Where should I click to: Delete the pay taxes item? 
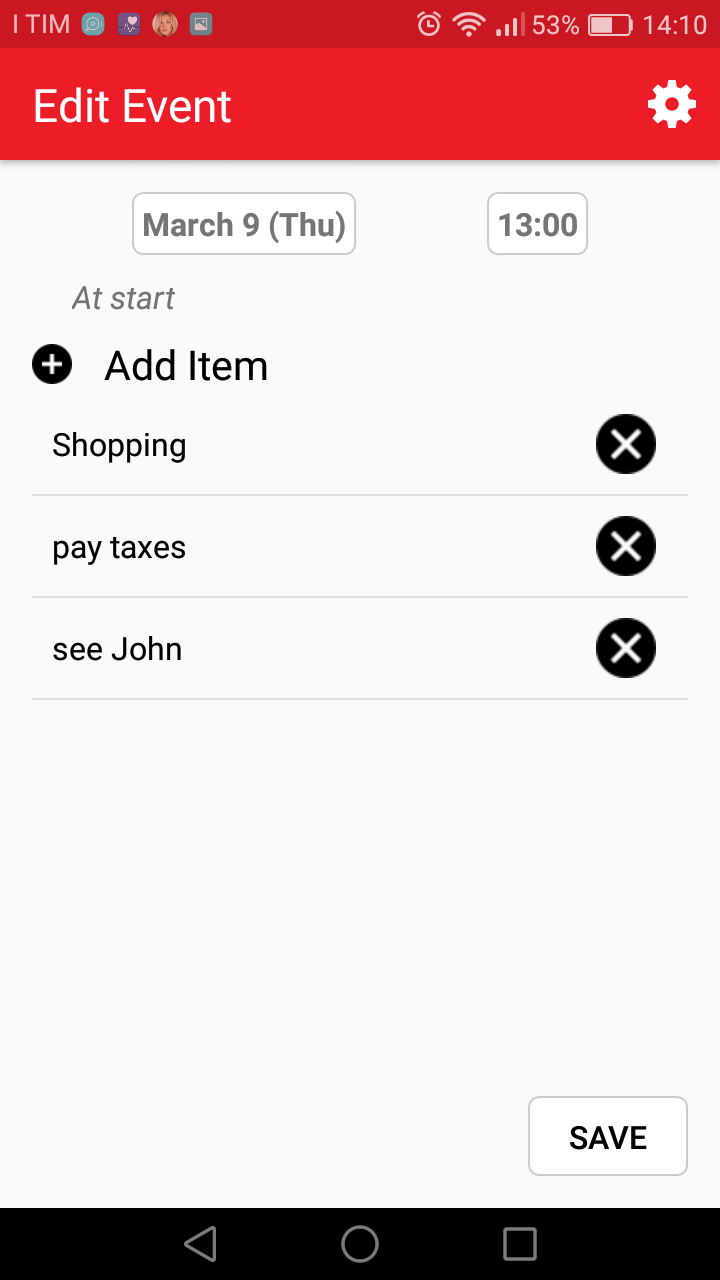tap(626, 546)
